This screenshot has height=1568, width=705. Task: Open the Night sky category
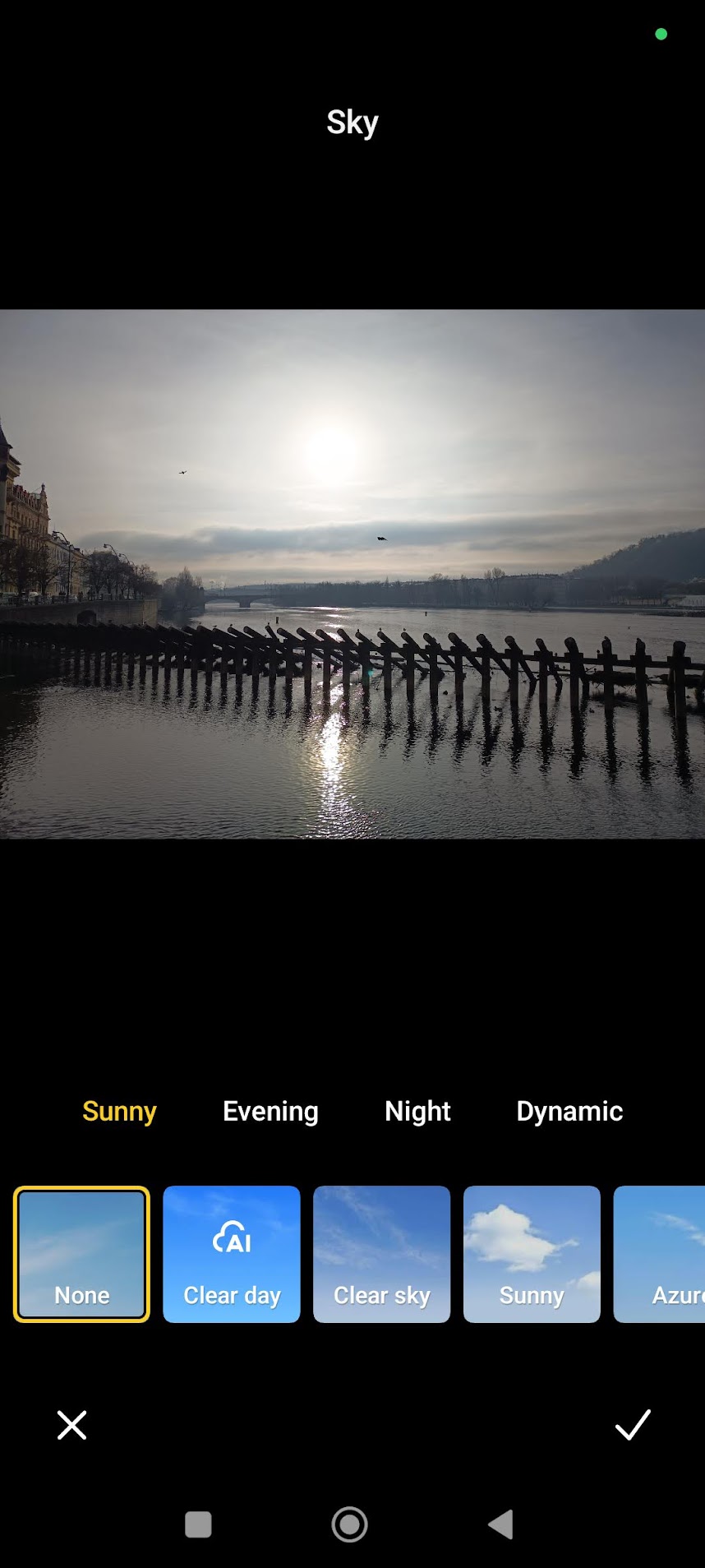click(417, 1111)
